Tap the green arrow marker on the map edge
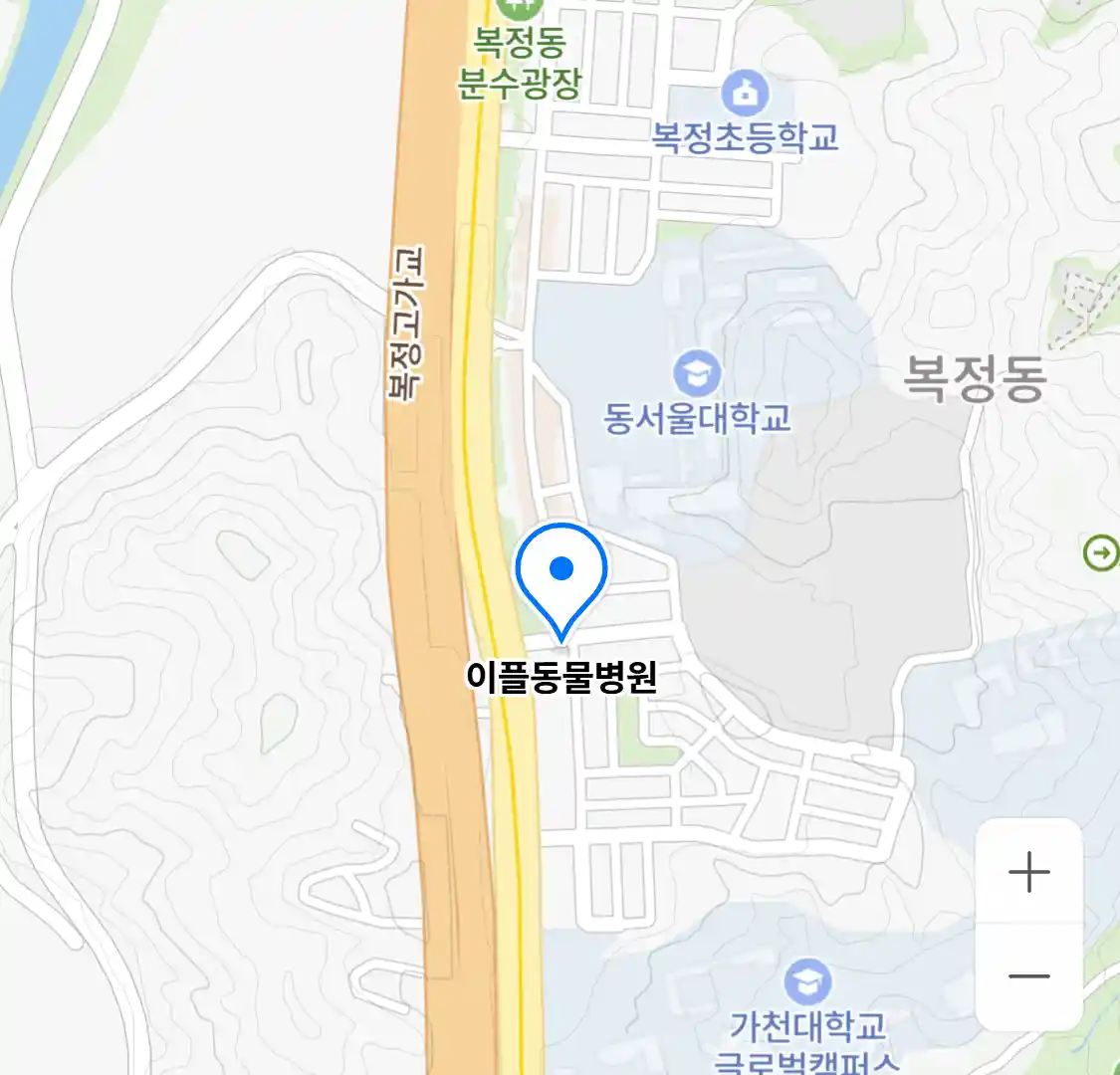 tap(1101, 552)
